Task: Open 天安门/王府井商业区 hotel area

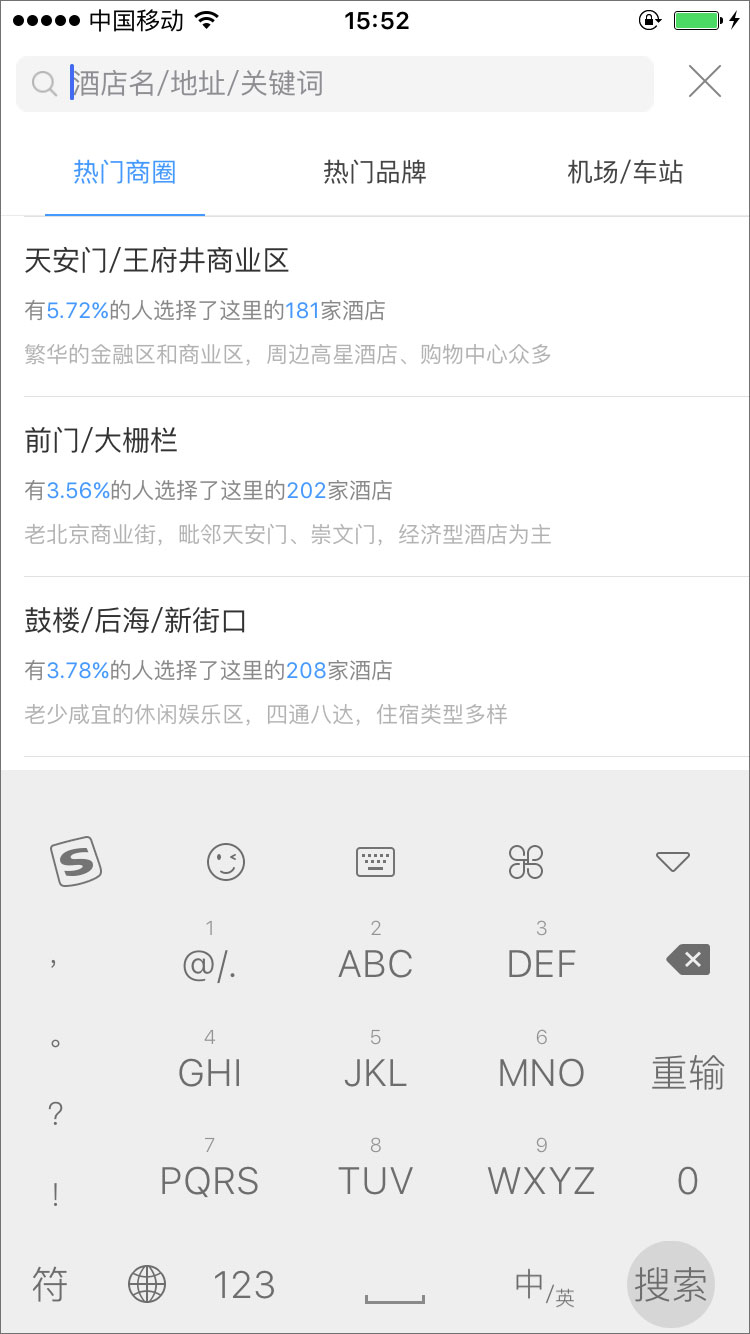Action: click(x=375, y=306)
